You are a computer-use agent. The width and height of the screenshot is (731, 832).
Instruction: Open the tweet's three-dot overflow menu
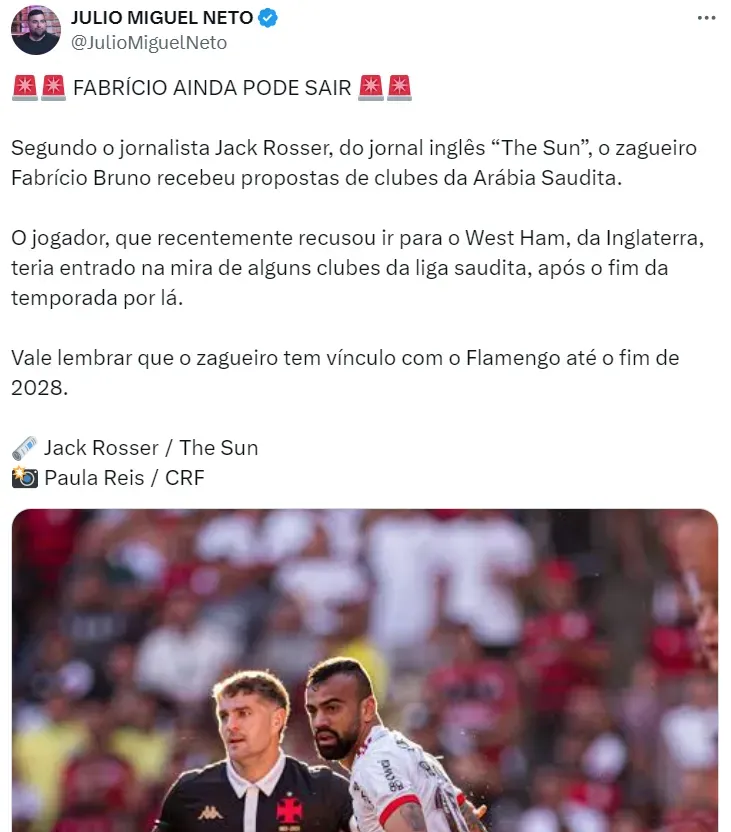706,19
